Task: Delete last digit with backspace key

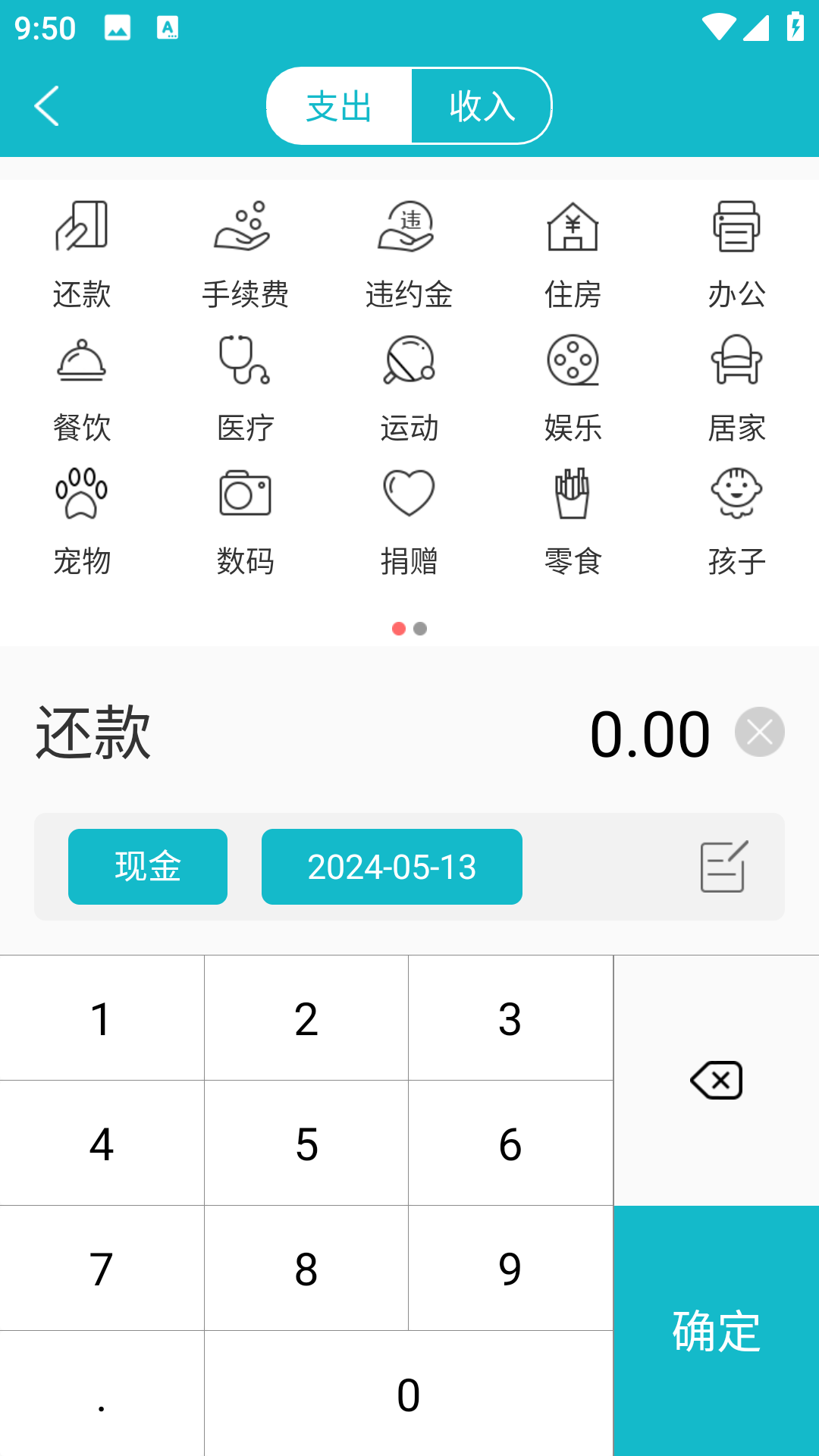Action: click(x=716, y=1080)
